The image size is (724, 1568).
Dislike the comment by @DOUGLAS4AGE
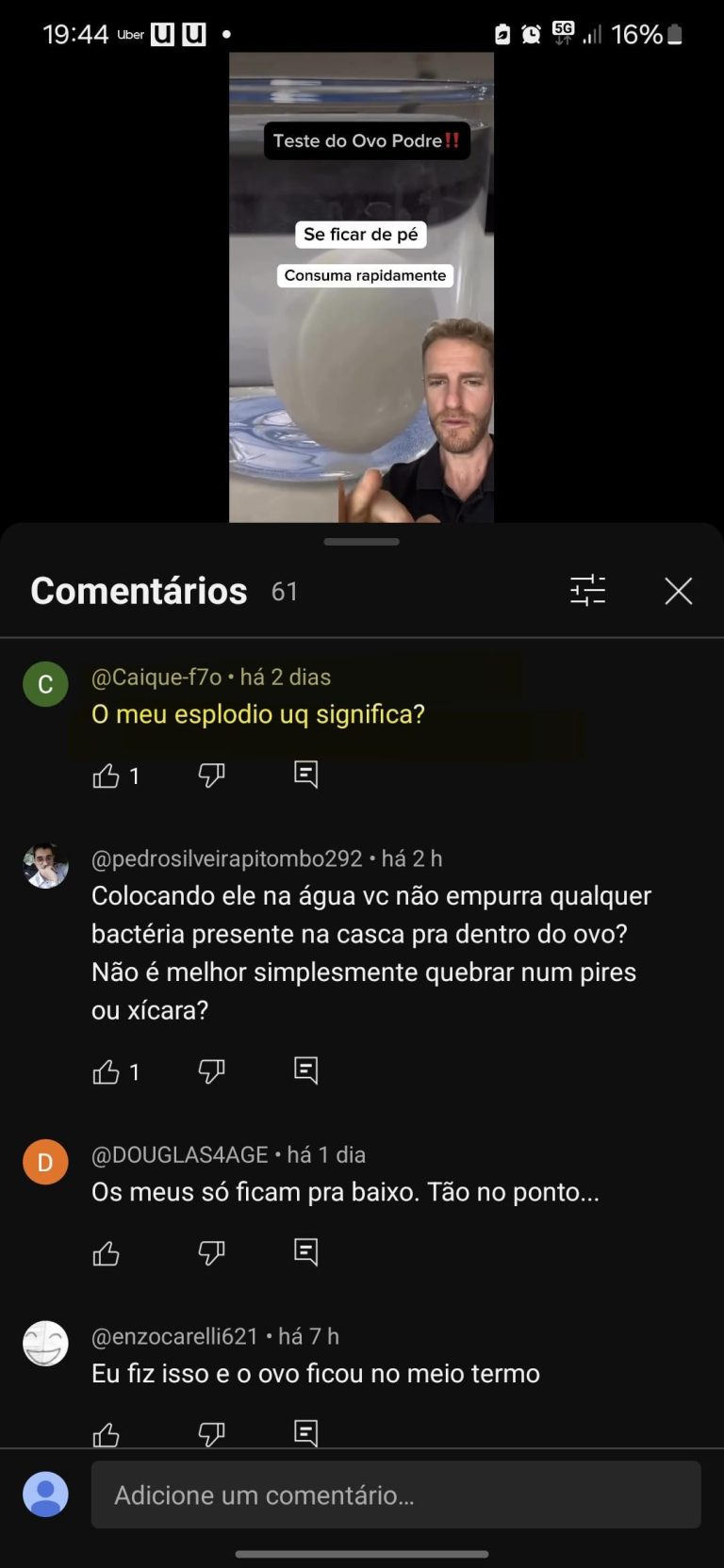(x=211, y=1253)
